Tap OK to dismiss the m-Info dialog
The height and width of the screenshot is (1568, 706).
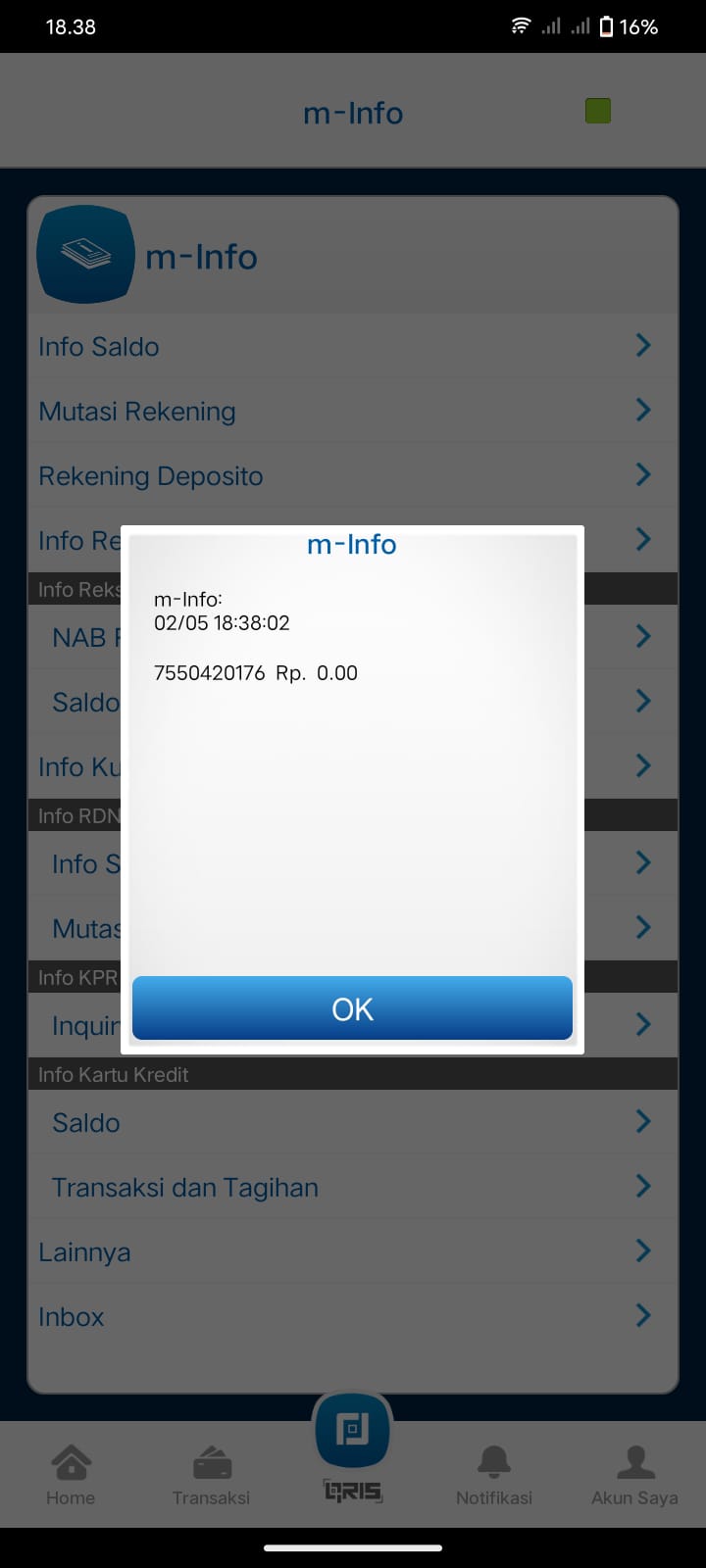click(x=352, y=1007)
